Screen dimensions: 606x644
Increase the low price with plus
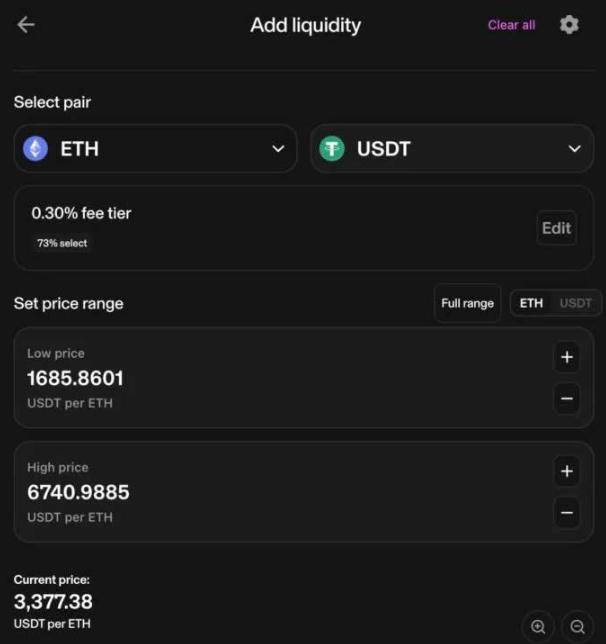[567, 357]
